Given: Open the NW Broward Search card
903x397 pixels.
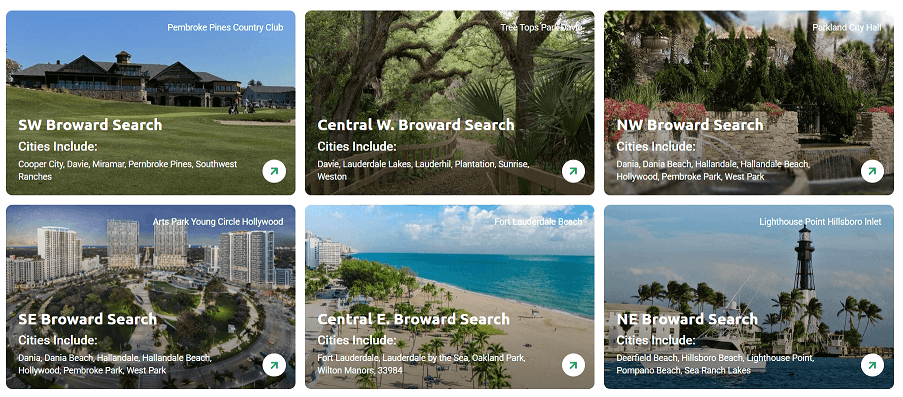Looking at the screenshot, I should coord(749,103).
